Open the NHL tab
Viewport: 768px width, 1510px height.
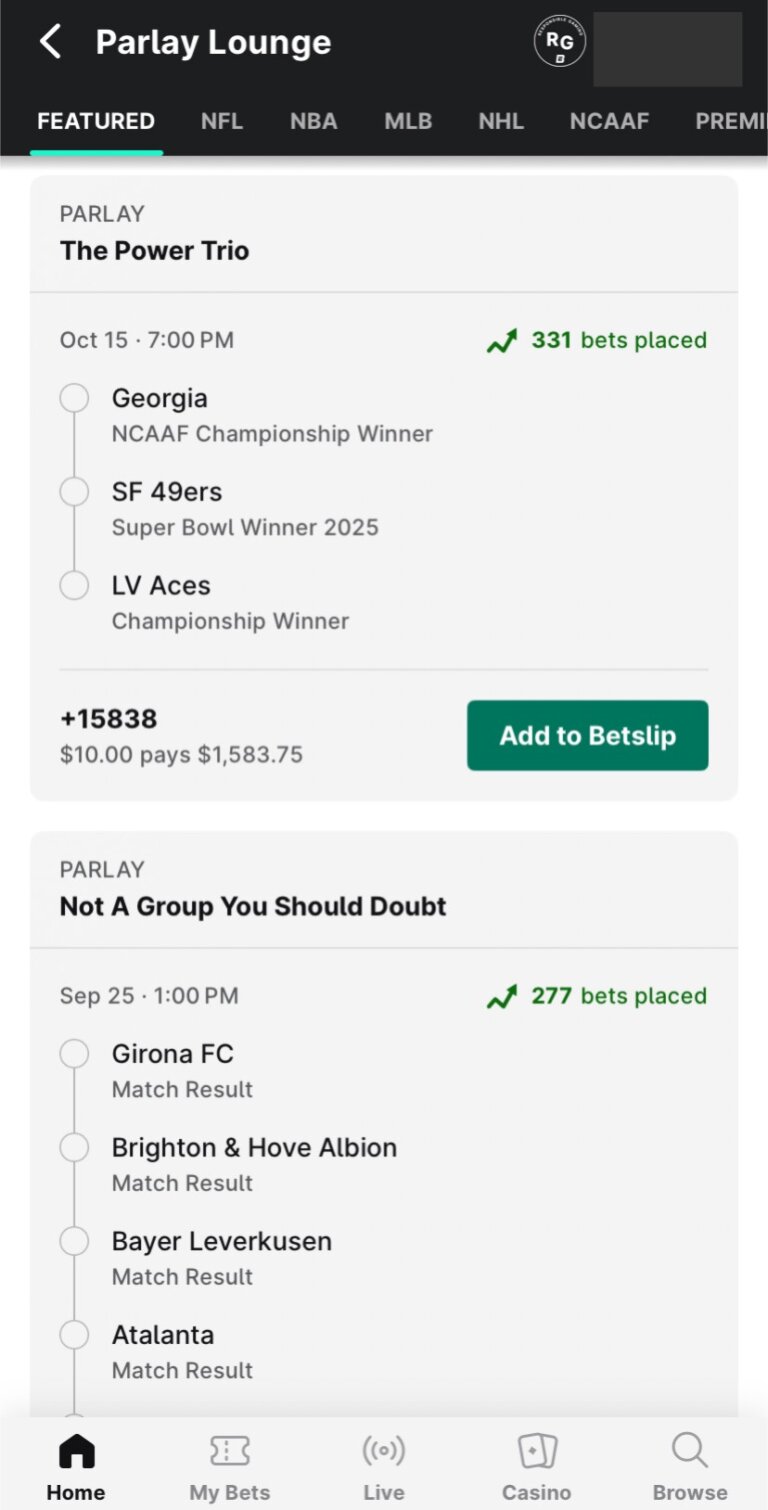500,121
